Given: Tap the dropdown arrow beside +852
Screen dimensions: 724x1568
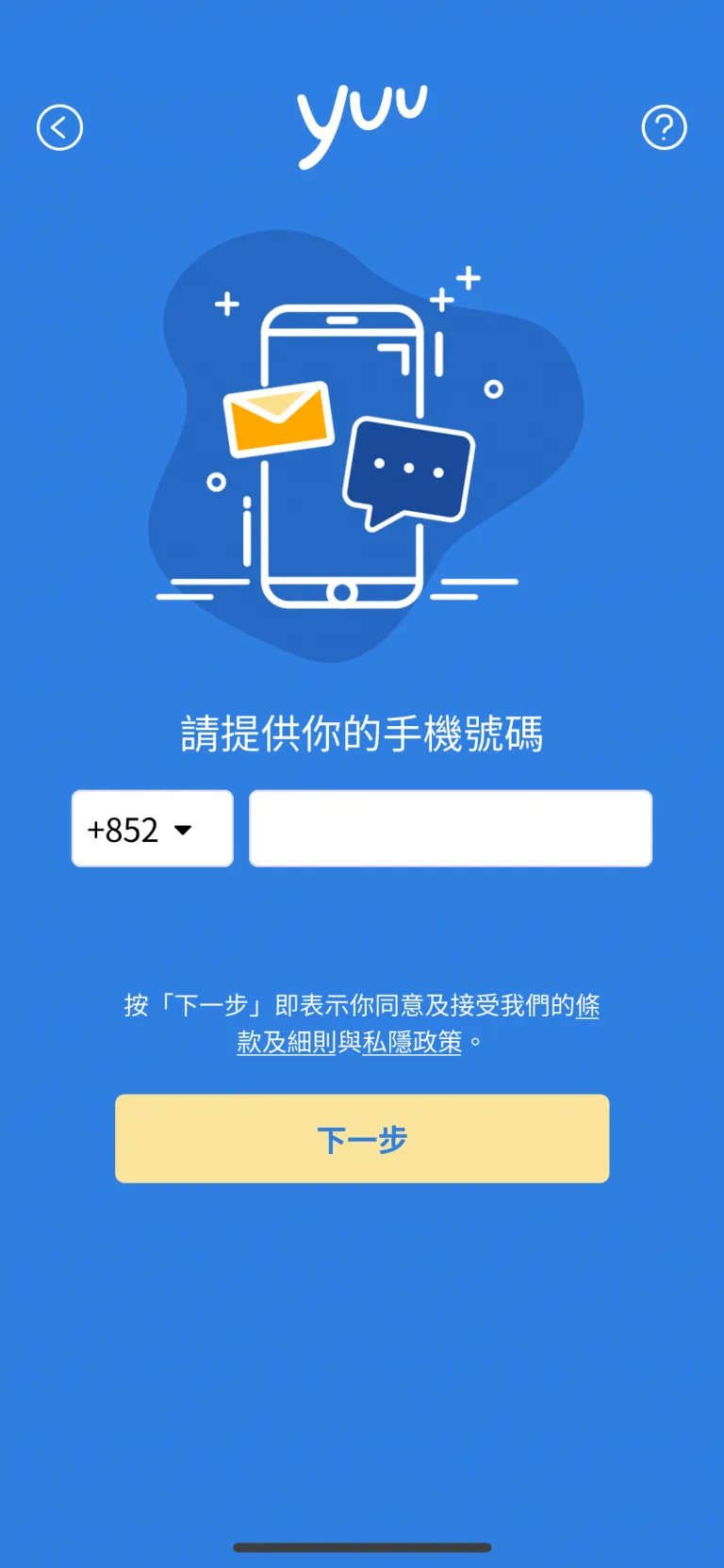Looking at the screenshot, I should pos(185,830).
